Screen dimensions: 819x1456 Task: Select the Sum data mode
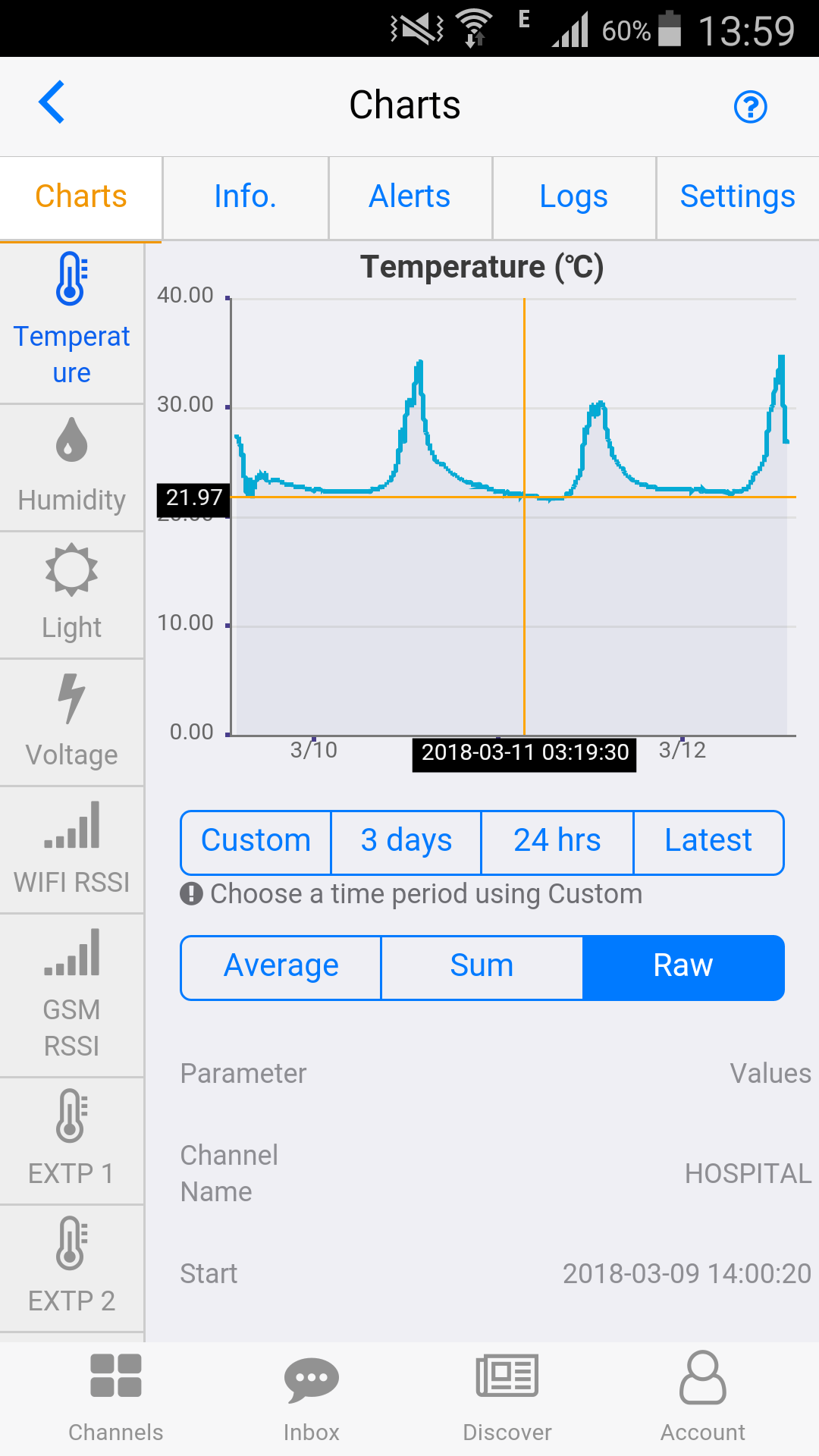click(482, 967)
